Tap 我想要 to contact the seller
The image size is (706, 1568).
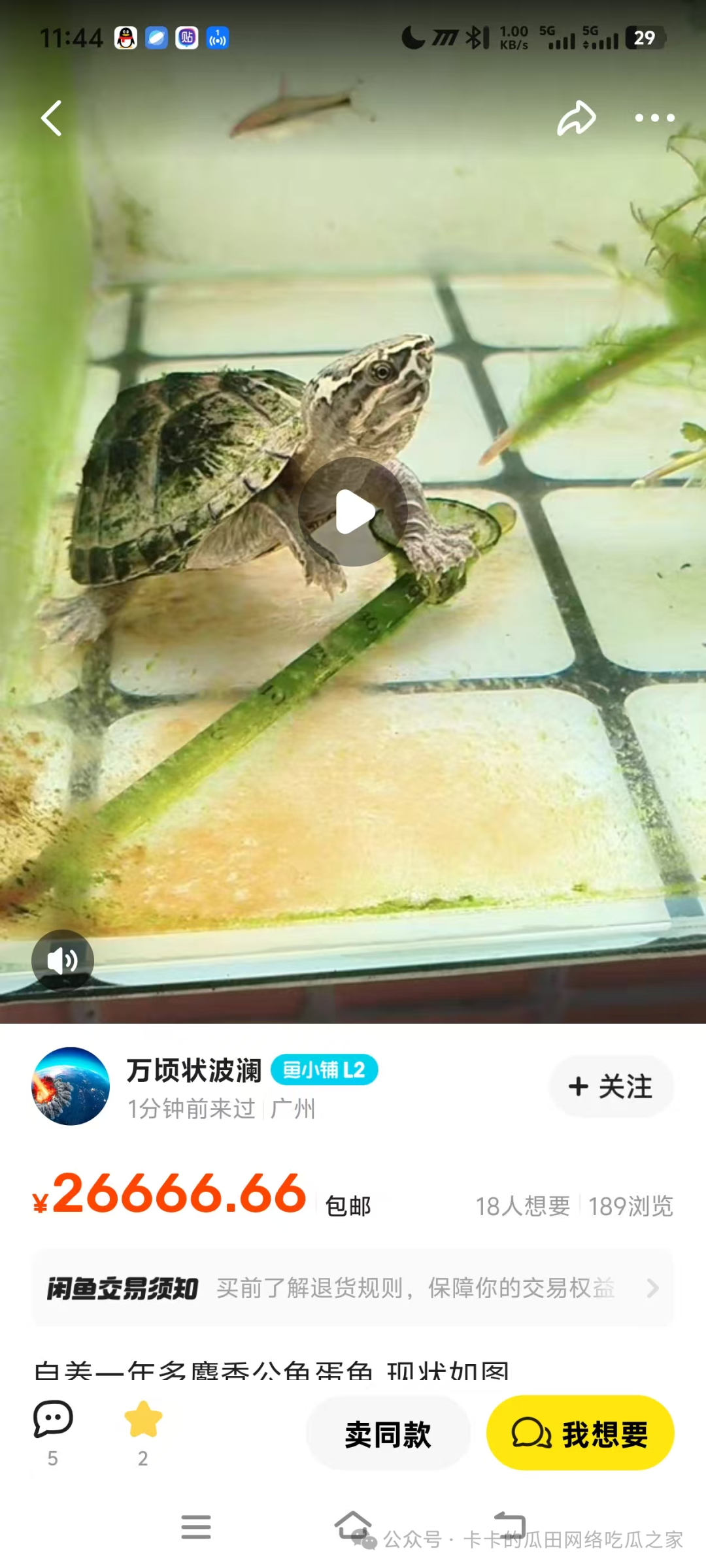tap(580, 1433)
